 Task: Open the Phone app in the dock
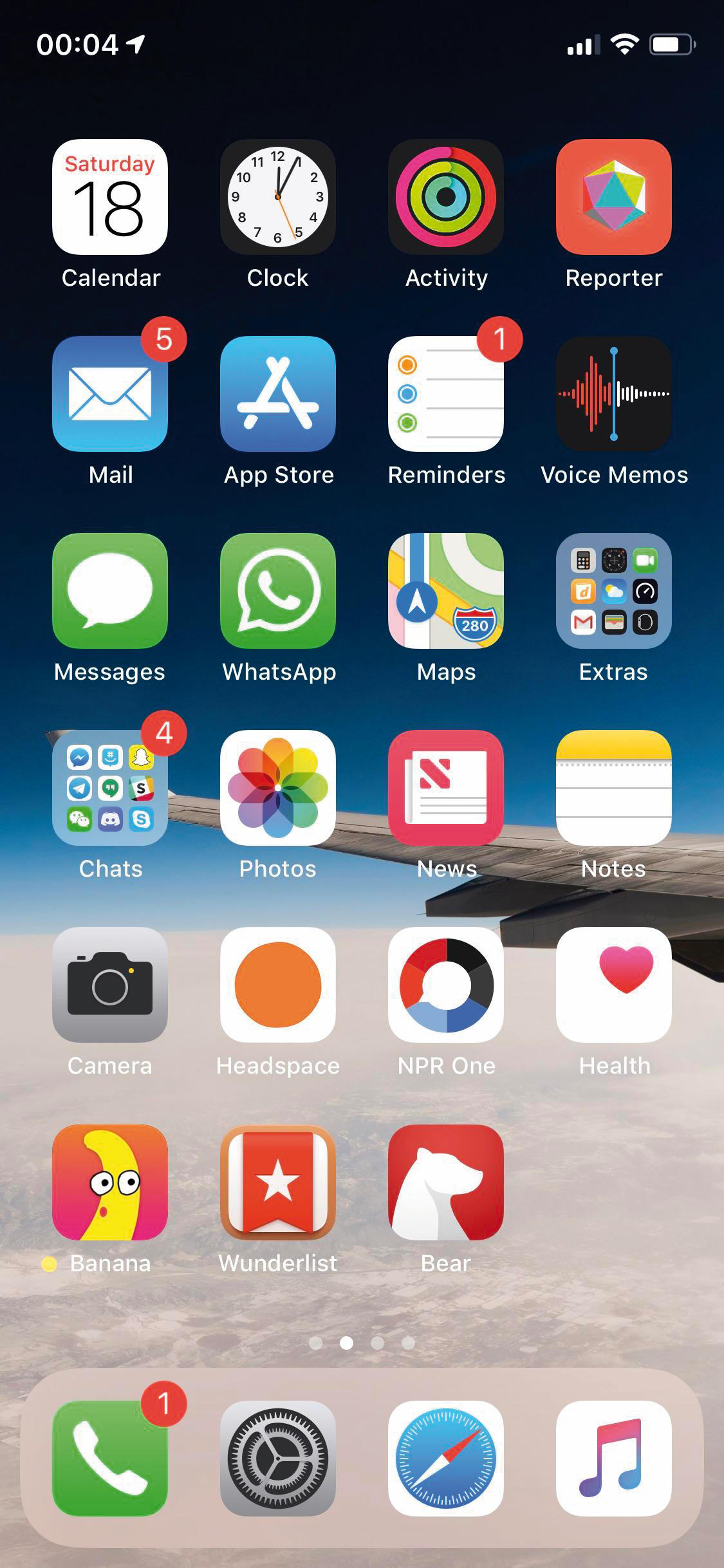click(110, 1459)
